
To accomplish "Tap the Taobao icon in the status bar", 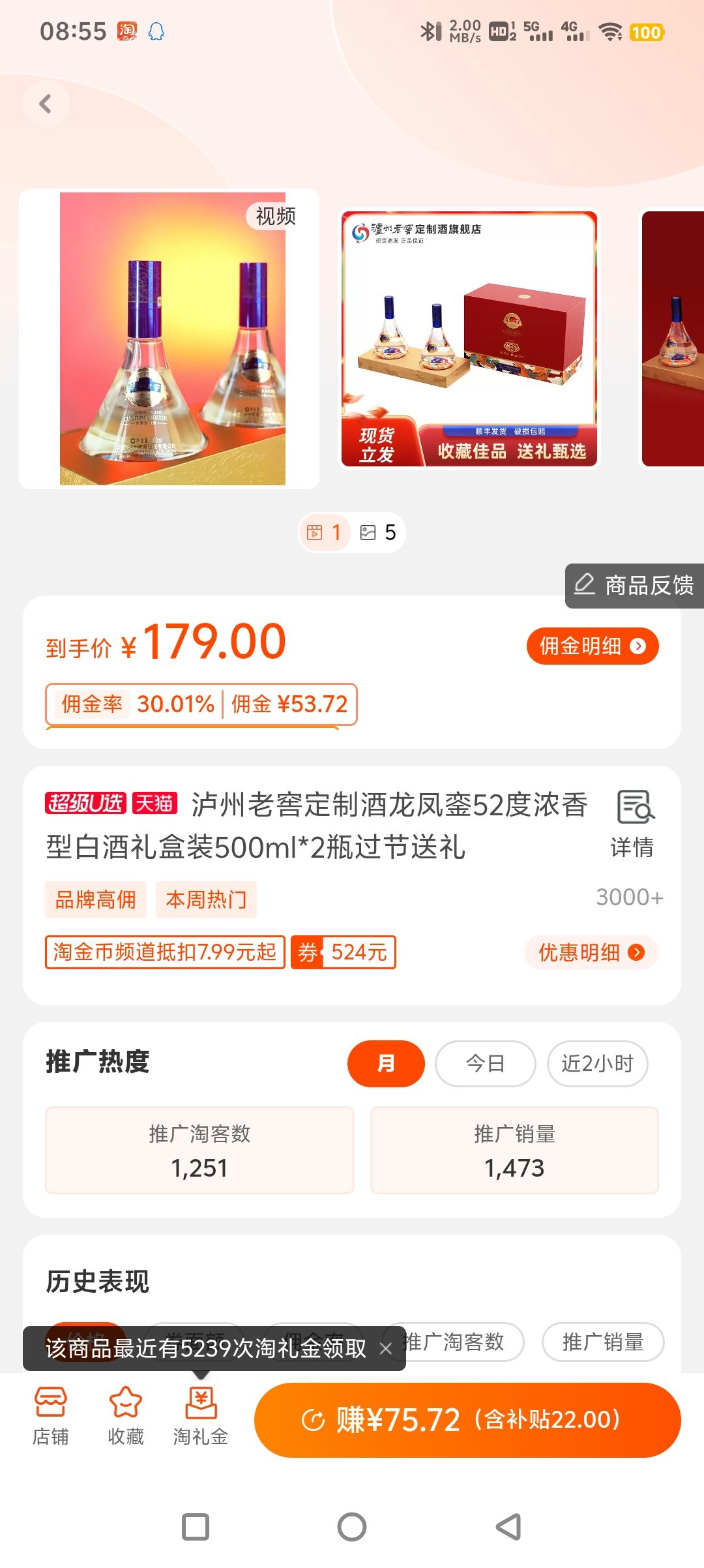I will coord(128,31).
